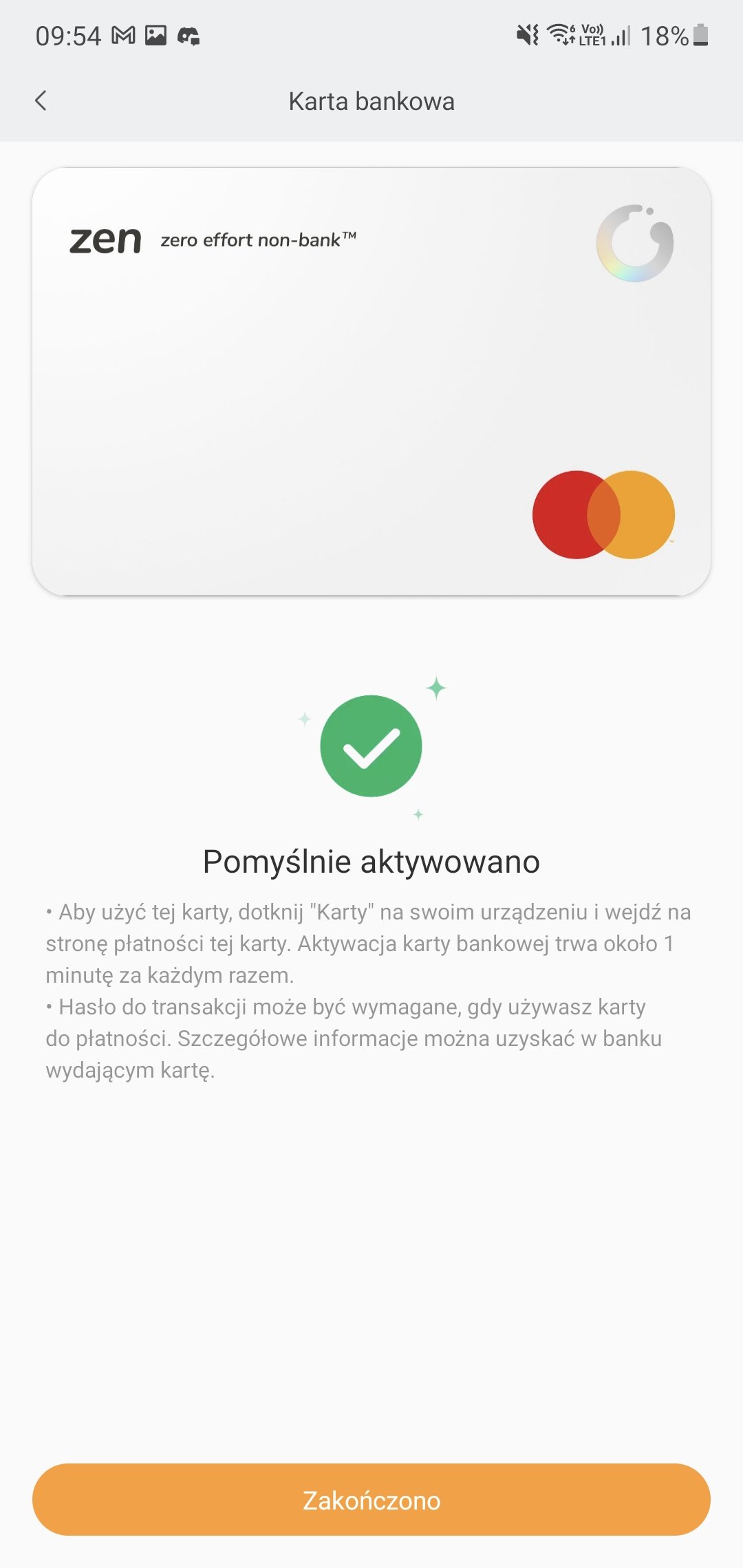This screenshot has height=1568, width=743.
Task: Go back from the Karta bankowa screen
Action: [41, 101]
